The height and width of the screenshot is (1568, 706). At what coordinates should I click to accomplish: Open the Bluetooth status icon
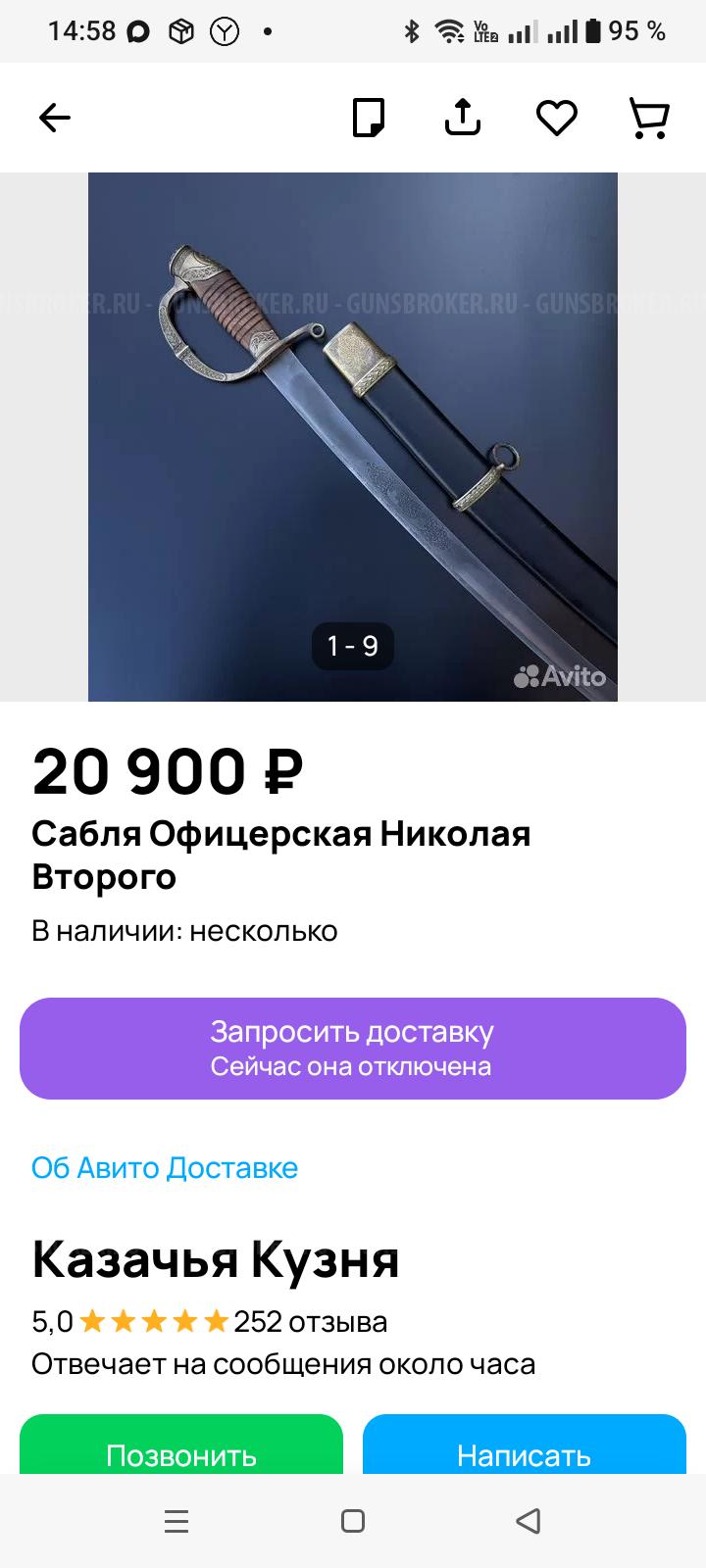(x=413, y=30)
